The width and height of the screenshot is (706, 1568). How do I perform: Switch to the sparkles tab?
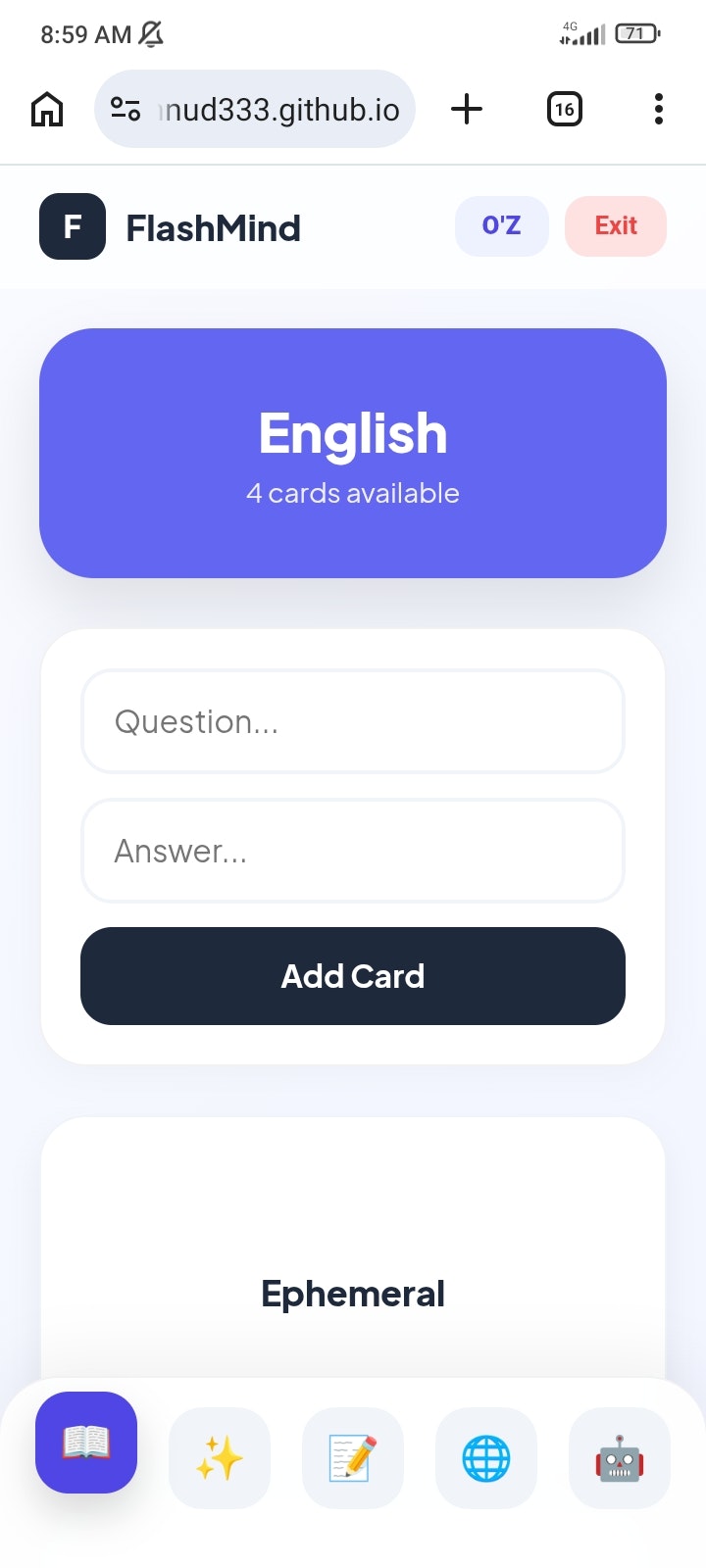[x=220, y=1458]
